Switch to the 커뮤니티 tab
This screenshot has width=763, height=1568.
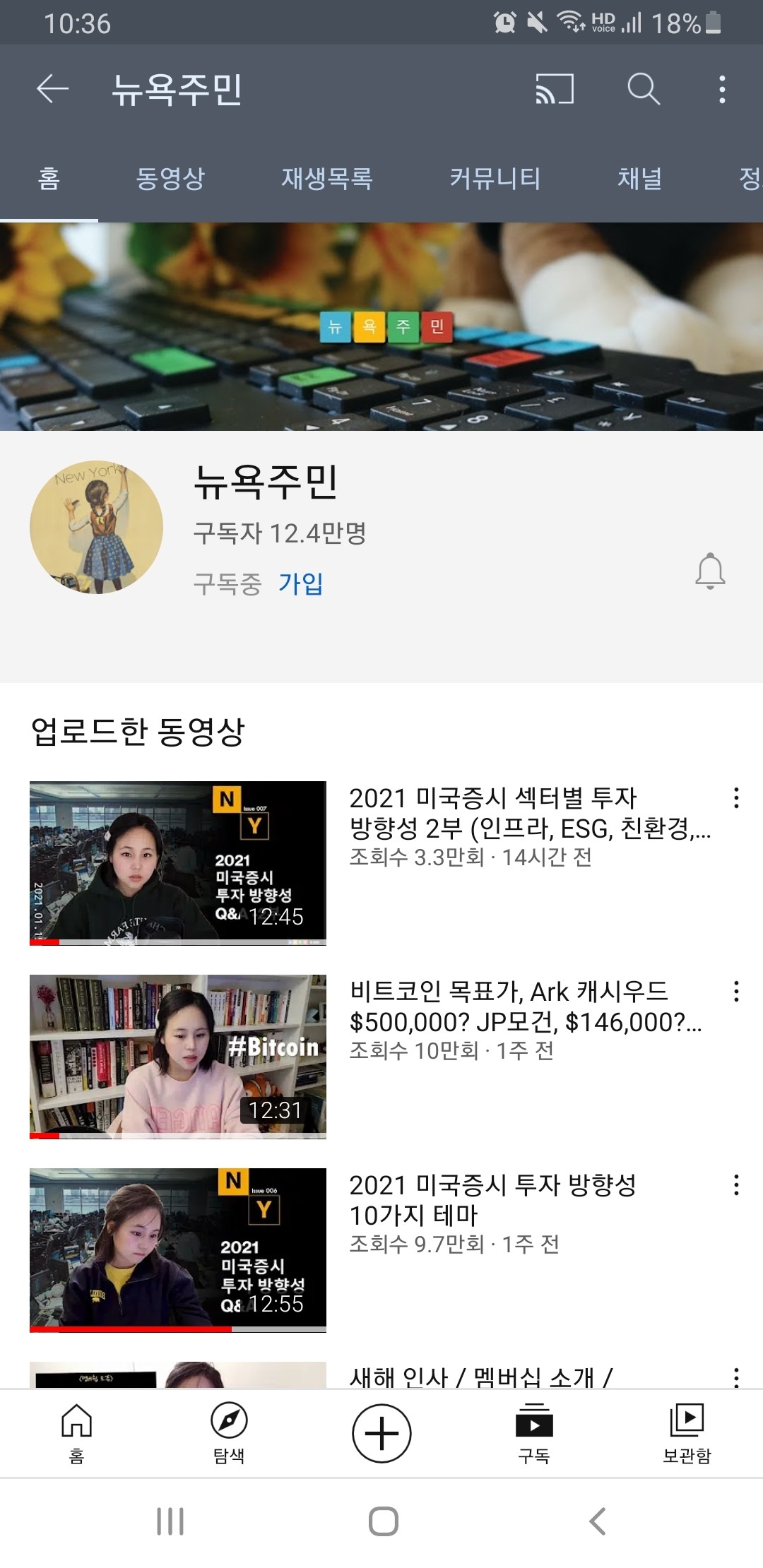pyautogui.click(x=495, y=179)
